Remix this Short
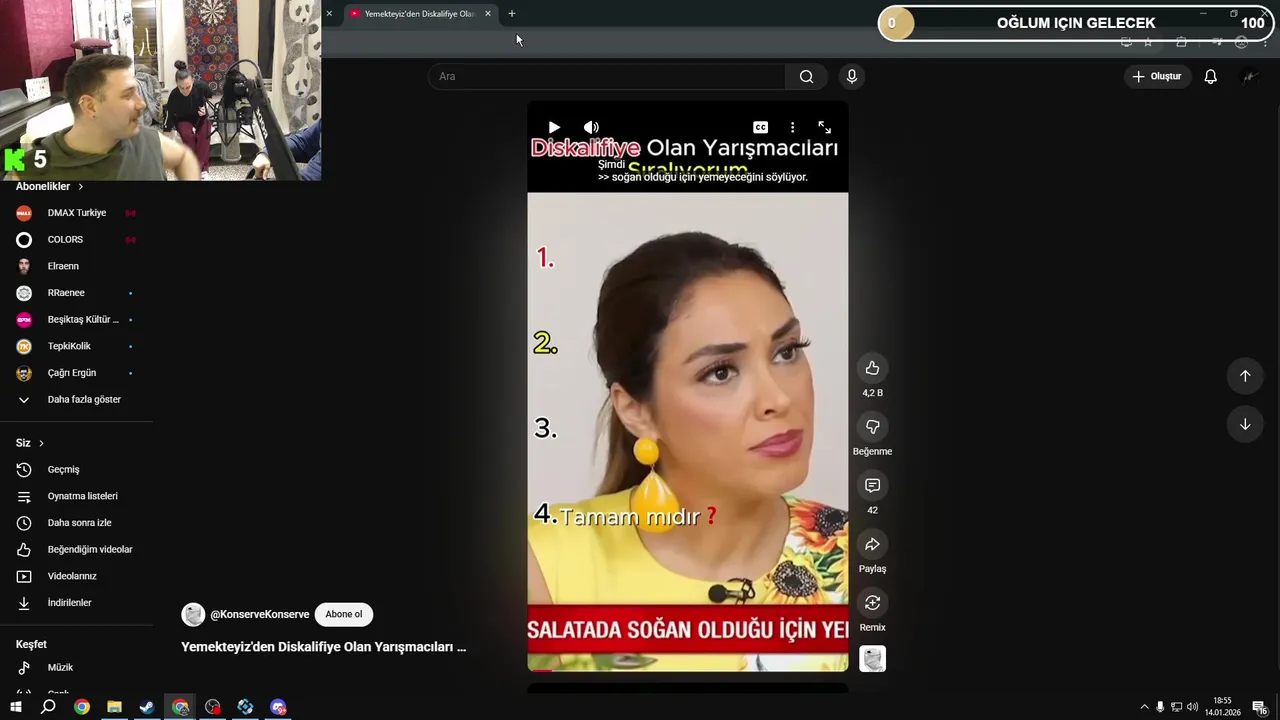Viewport: 1280px width, 720px height. pyautogui.click(x=872, y=603)
